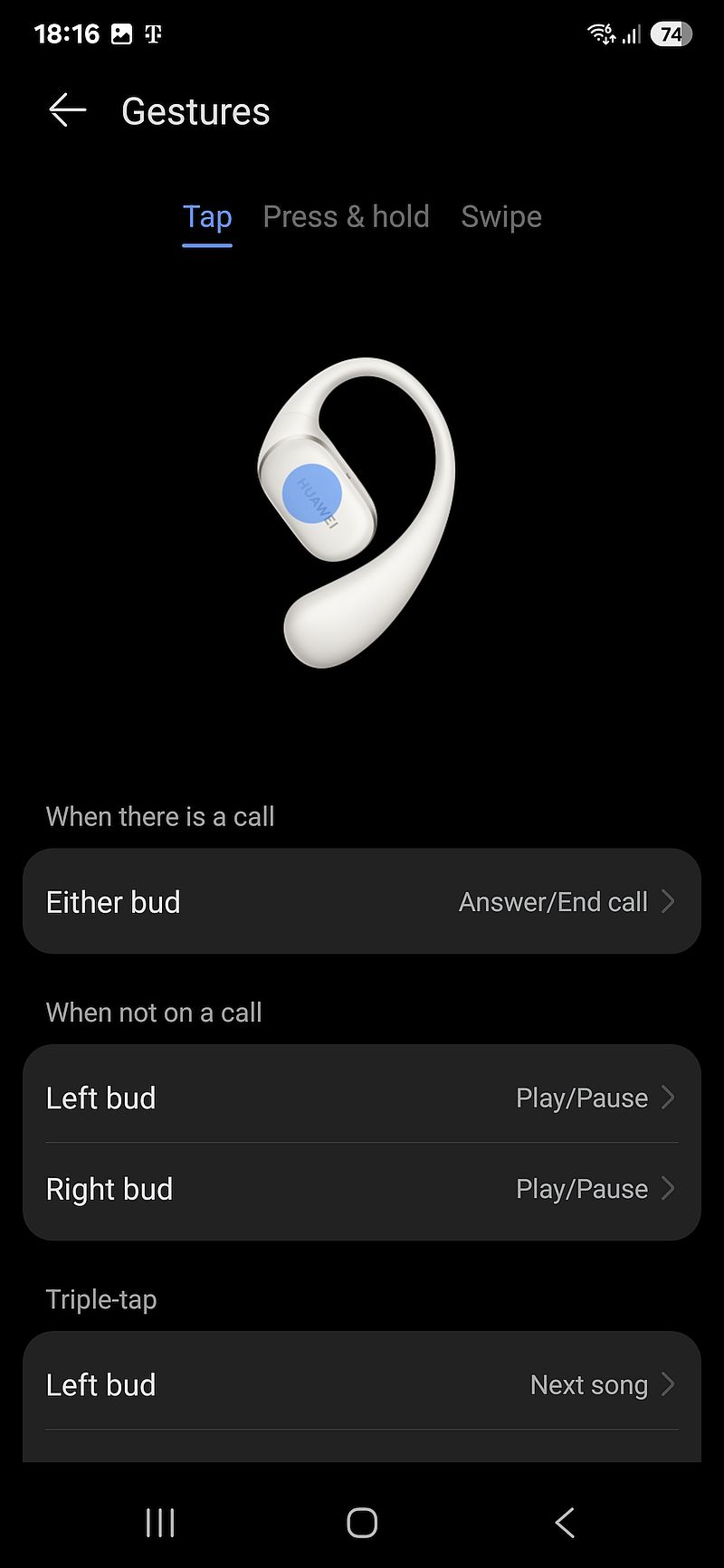Open triple-tap Left bud Next song setting

pyautogui.click(x=362, y=1384)
